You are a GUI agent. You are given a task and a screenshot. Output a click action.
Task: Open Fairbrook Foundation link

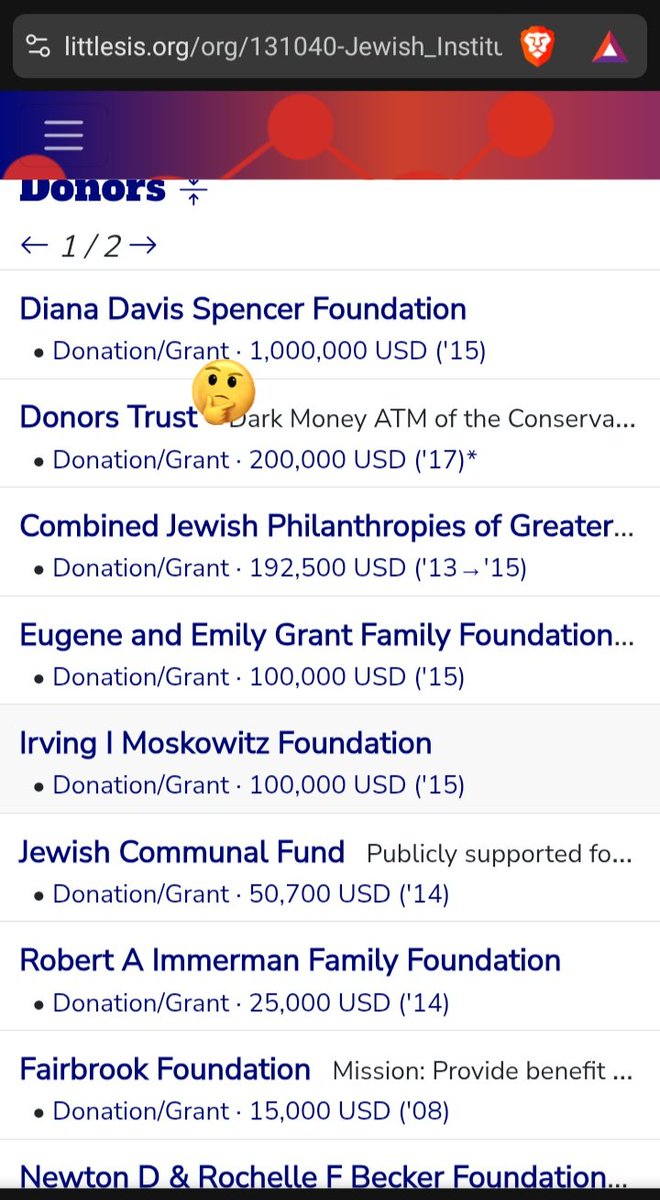coord(165,1069)
